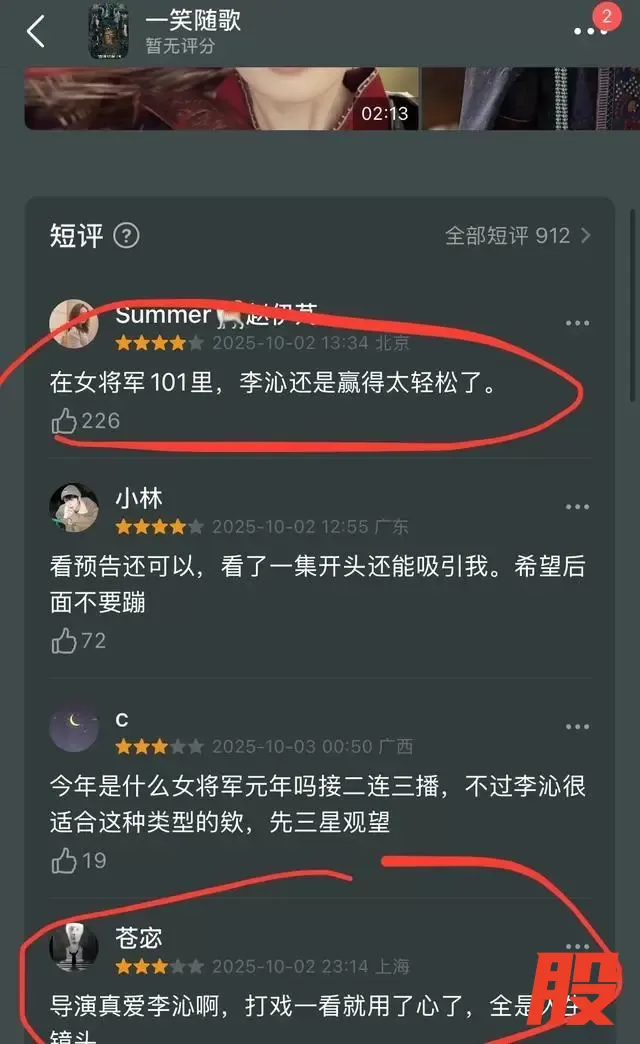Open the help icon beside 短评
The image size is (640, 1044).
[x=126, y=236]
